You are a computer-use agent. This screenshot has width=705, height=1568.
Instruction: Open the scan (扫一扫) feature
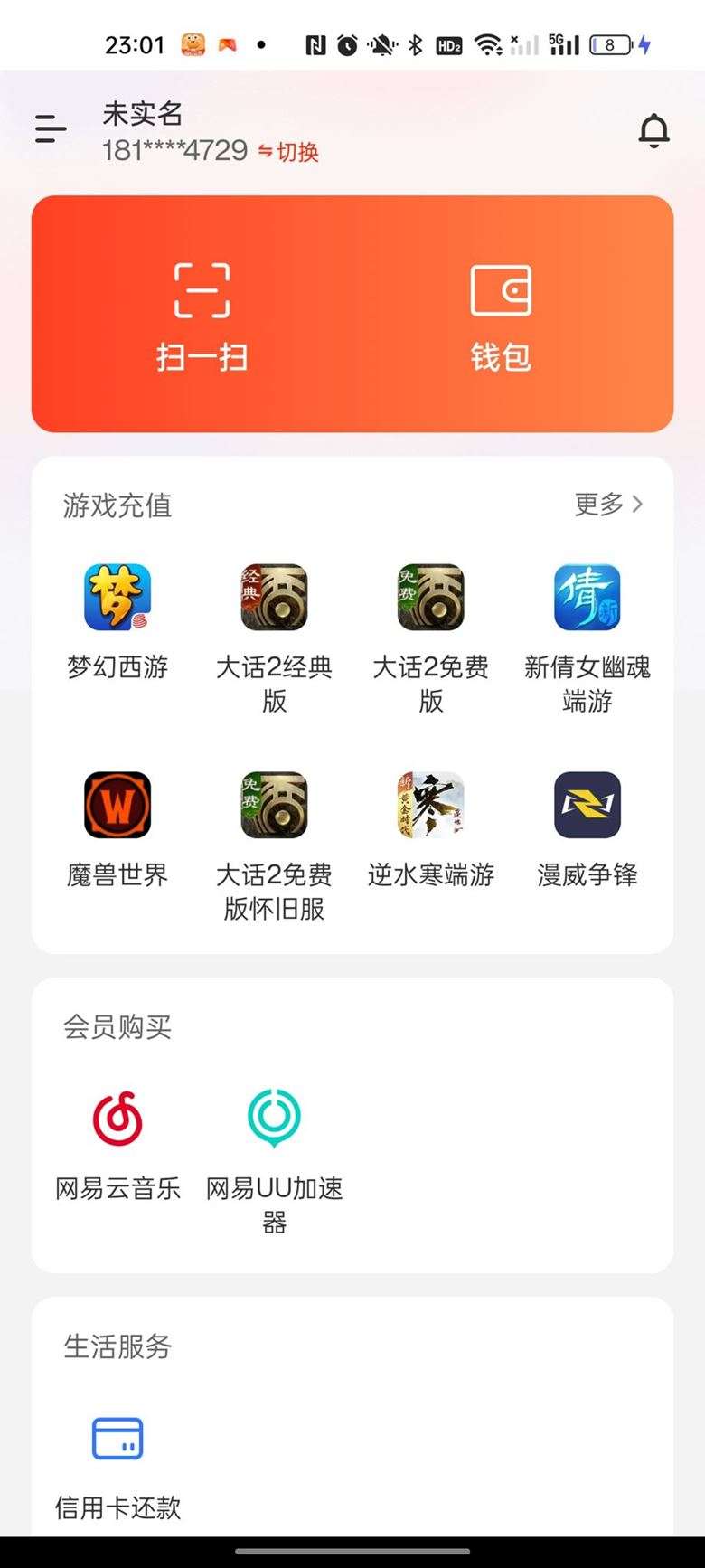pyautogui.click(x=201, y=312)
